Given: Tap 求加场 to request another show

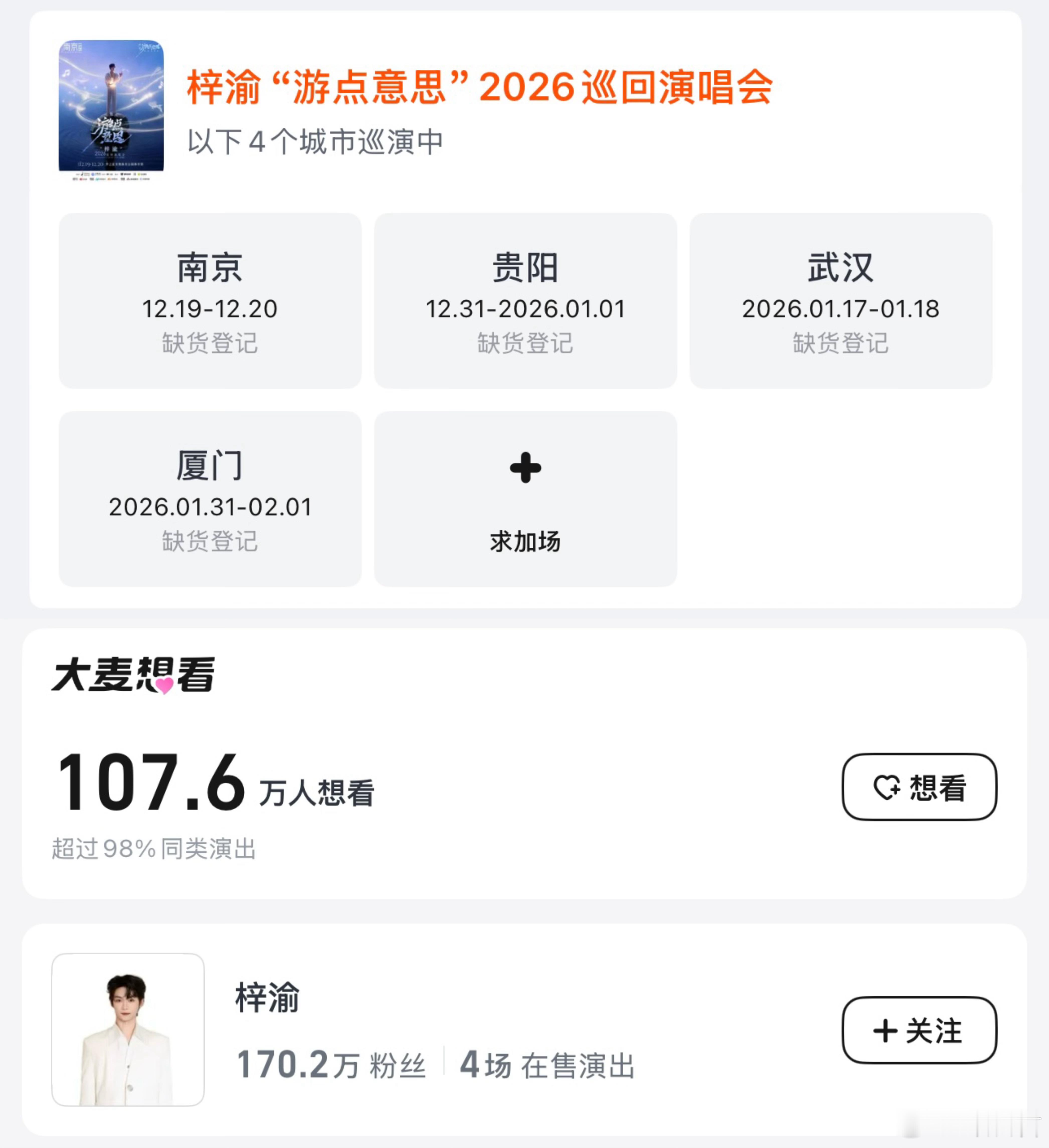Looking at the screenshot, I should click(525, 499).
